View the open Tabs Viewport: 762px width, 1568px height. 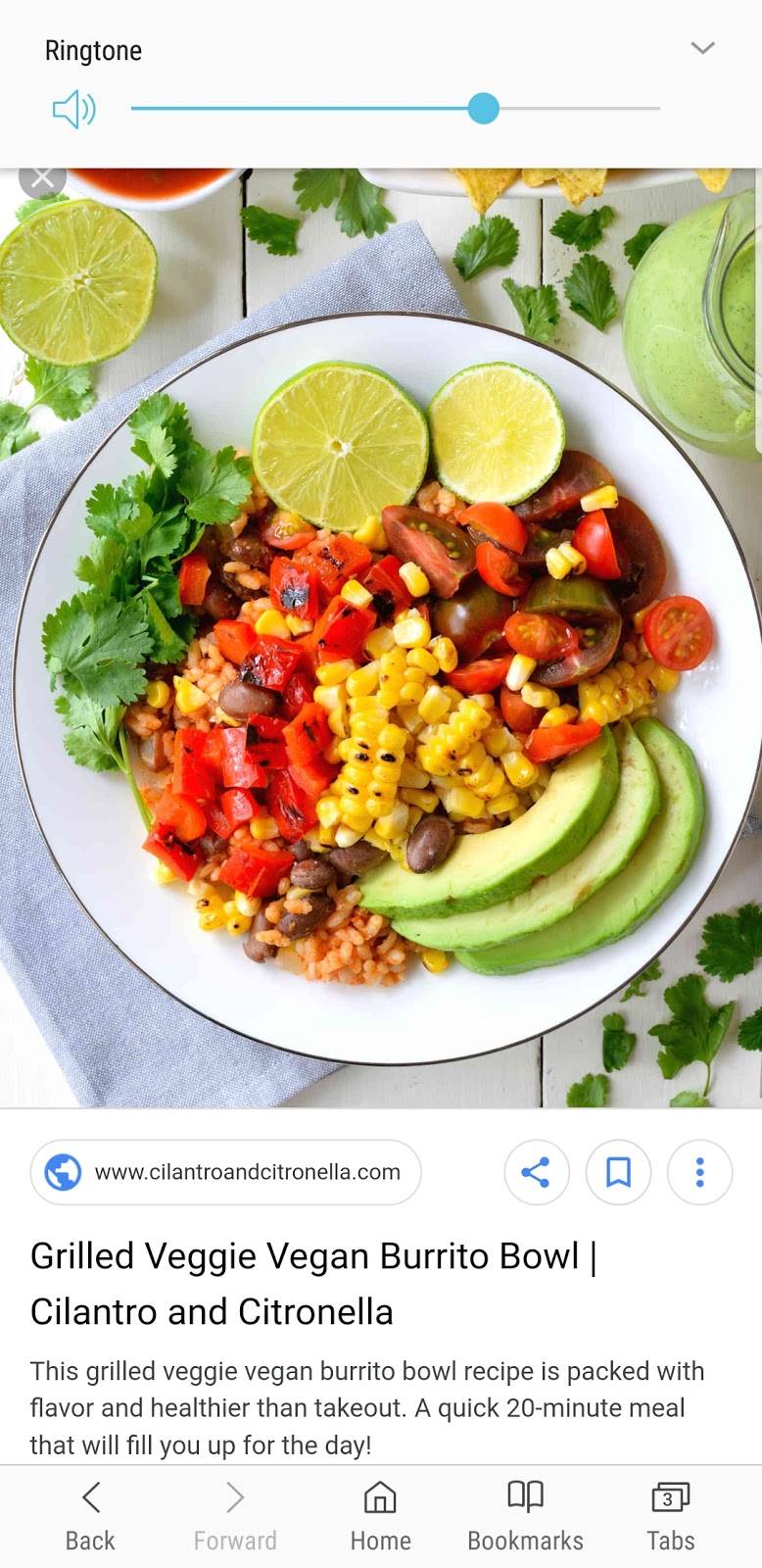tap(670, 1514)
